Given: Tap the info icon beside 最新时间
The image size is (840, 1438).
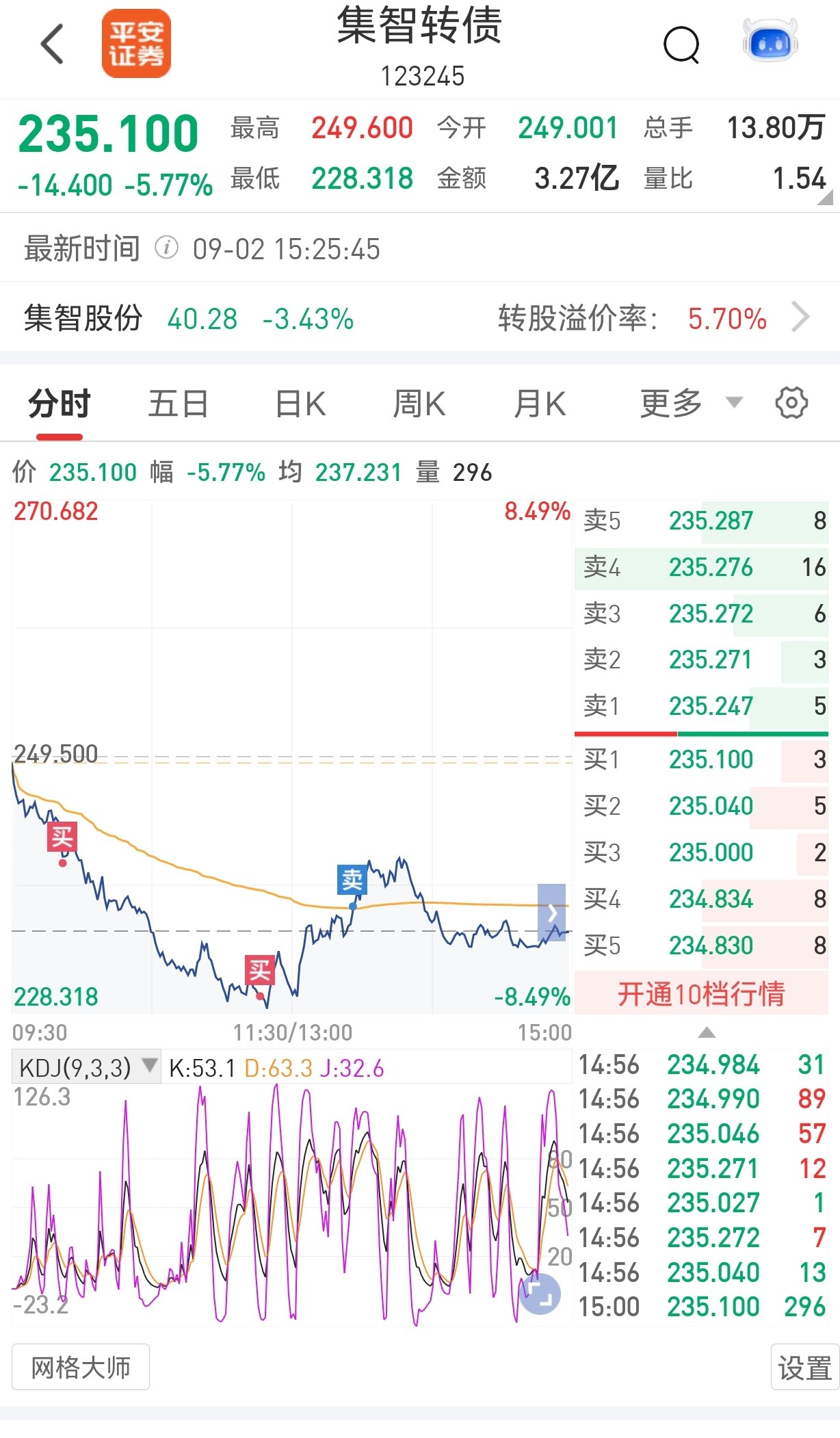Looking at the screenshot, I should 166,248.
